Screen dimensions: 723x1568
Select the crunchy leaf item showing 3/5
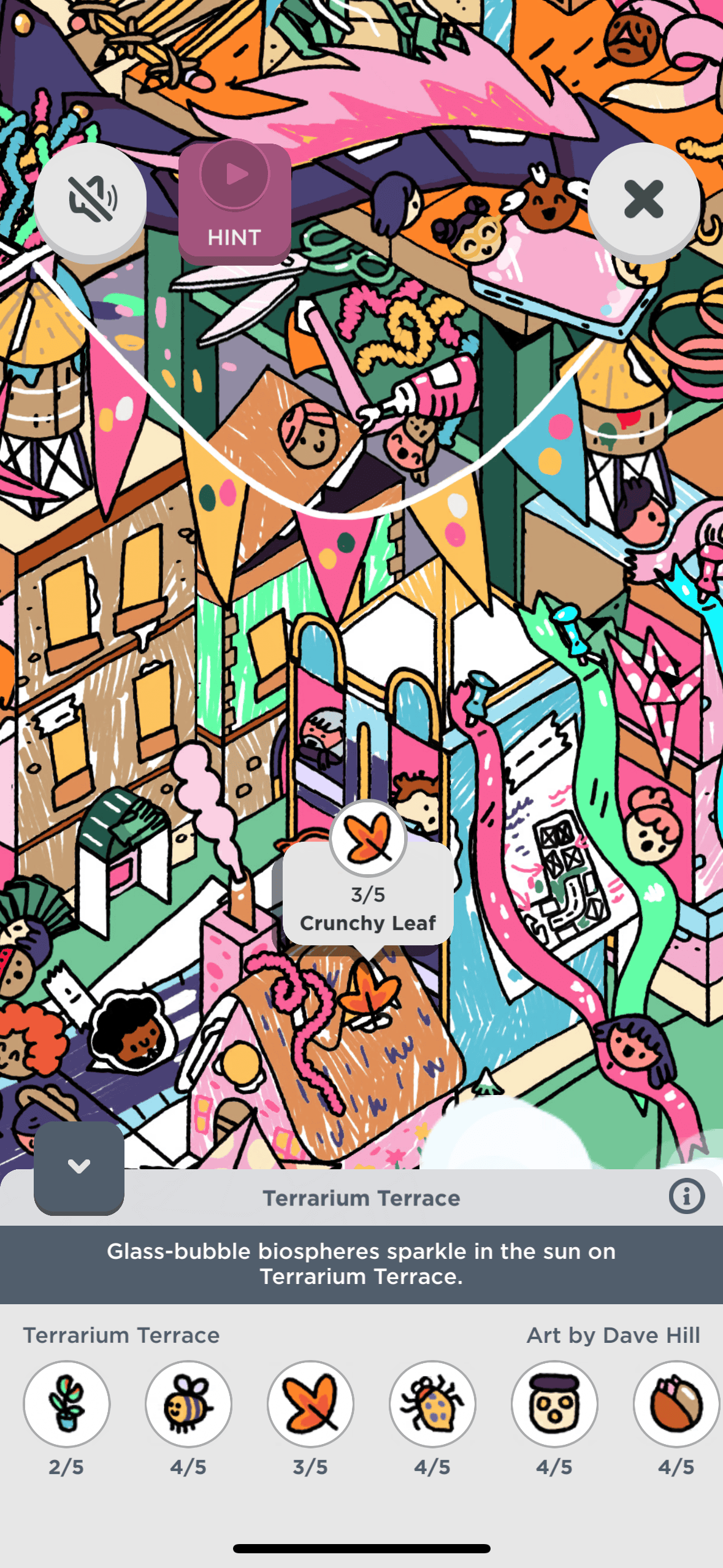click(x=310, y=1404)
